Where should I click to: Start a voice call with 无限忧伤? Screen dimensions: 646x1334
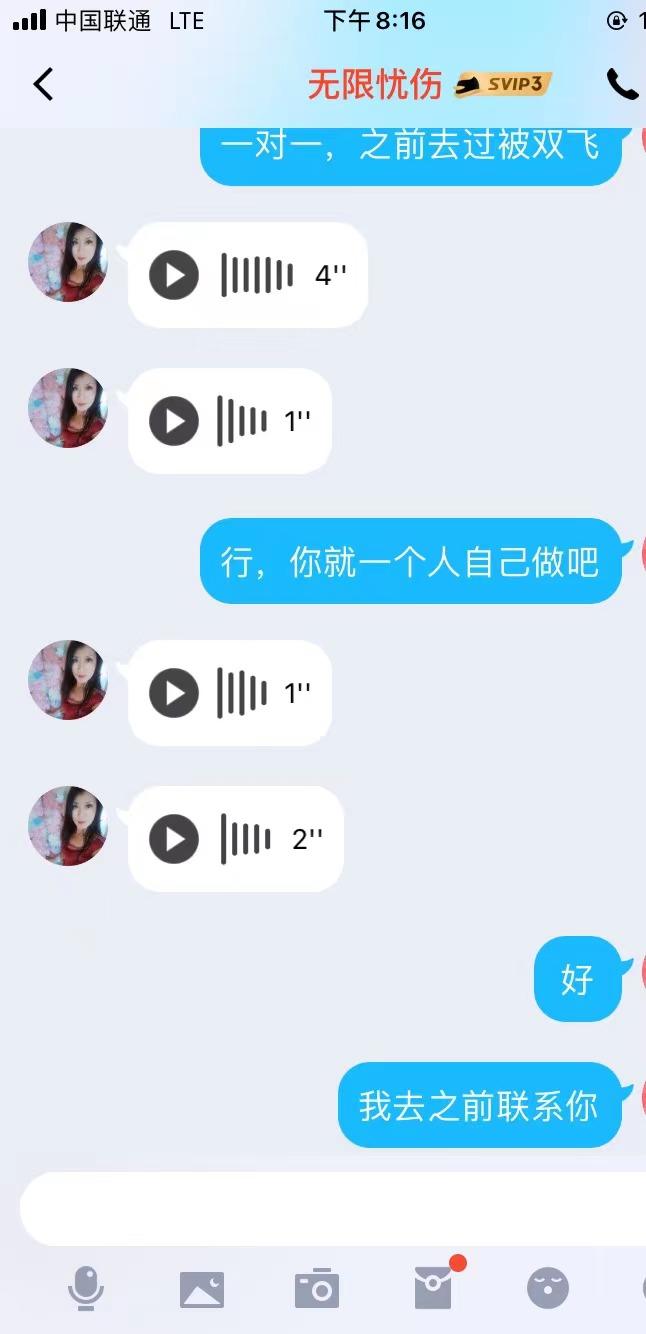(622, 85)
